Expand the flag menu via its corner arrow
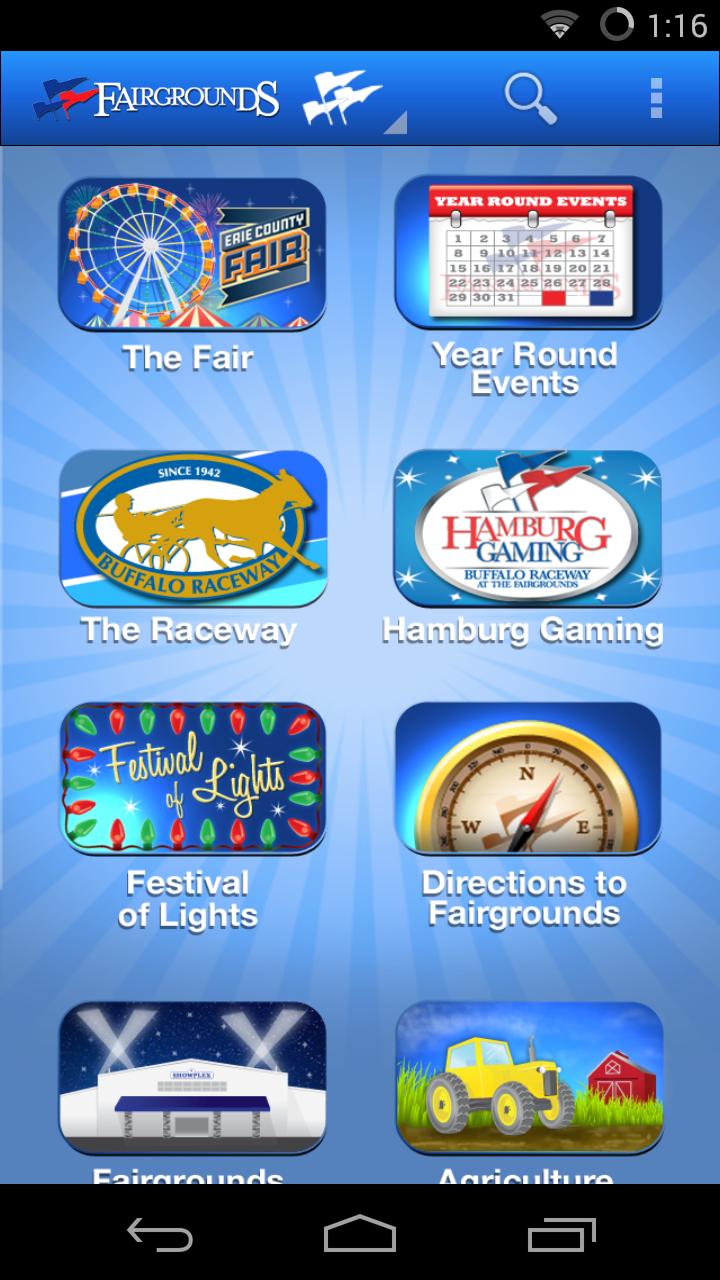This screenshot has width=720, height=1280. tap(396, 122)
